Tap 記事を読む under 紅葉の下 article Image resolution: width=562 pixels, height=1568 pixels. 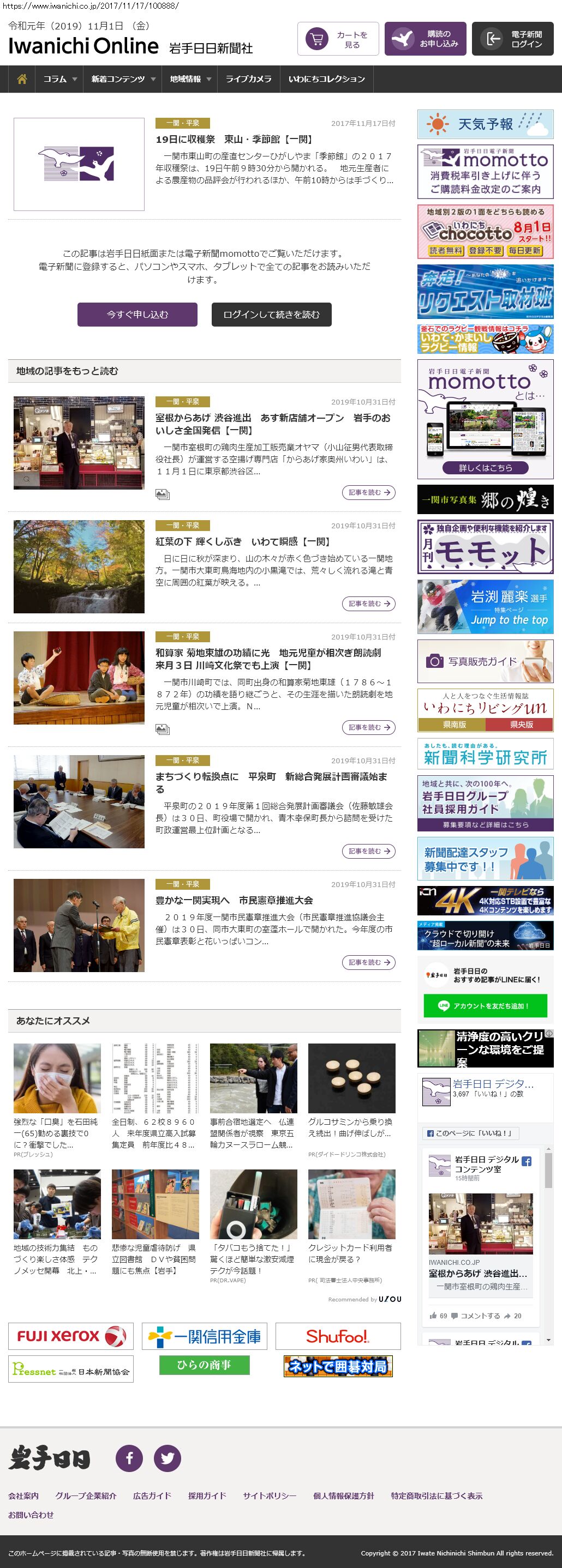tap(368, 603)
